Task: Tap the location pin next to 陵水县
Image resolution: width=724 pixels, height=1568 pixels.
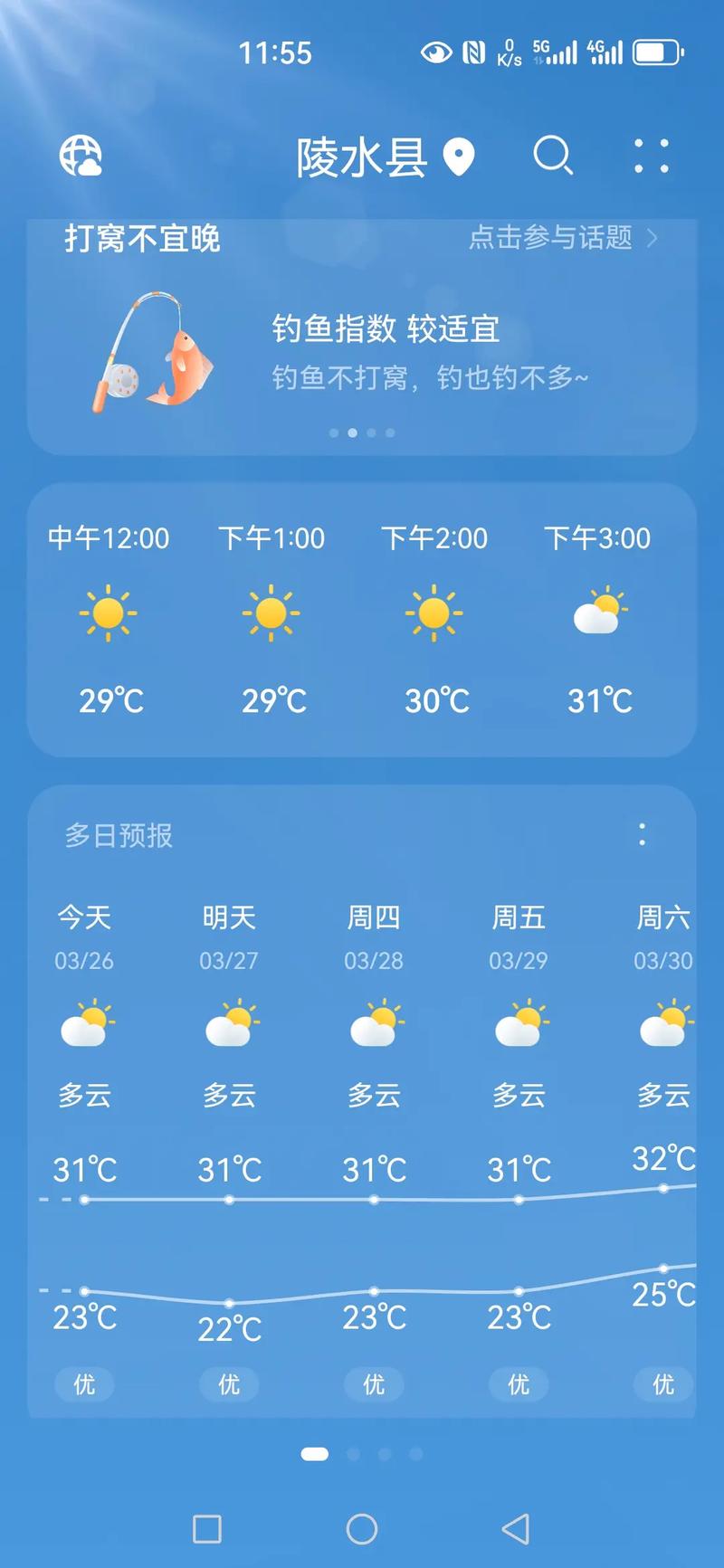Action: [458, 156]
